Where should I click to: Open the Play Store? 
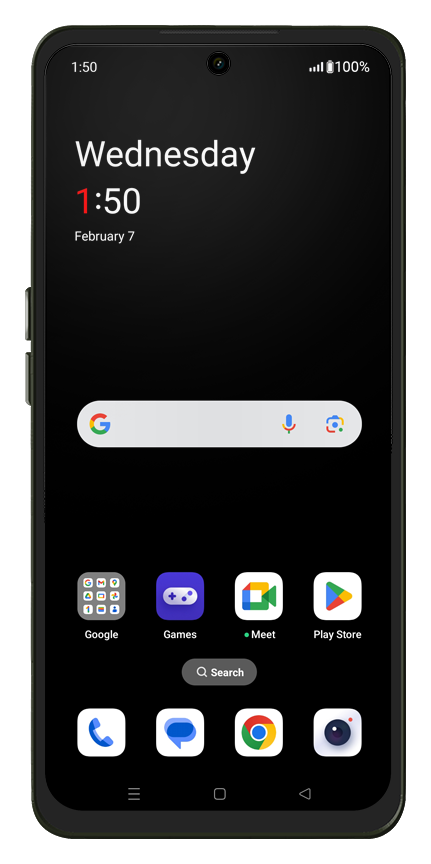337,596
